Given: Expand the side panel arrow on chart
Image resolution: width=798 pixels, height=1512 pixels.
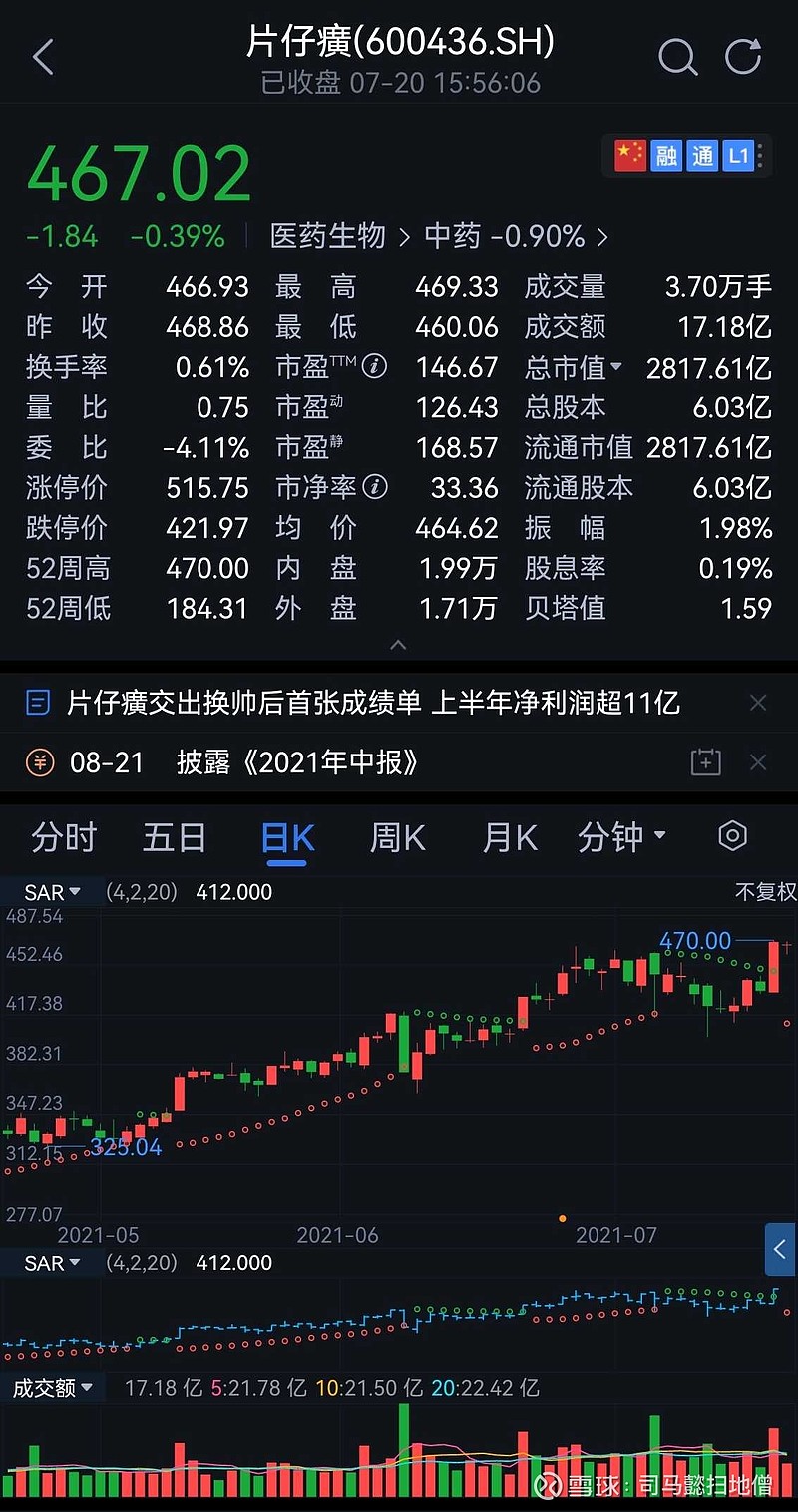Looking at the screenshot, I should tap(779, 1249).
